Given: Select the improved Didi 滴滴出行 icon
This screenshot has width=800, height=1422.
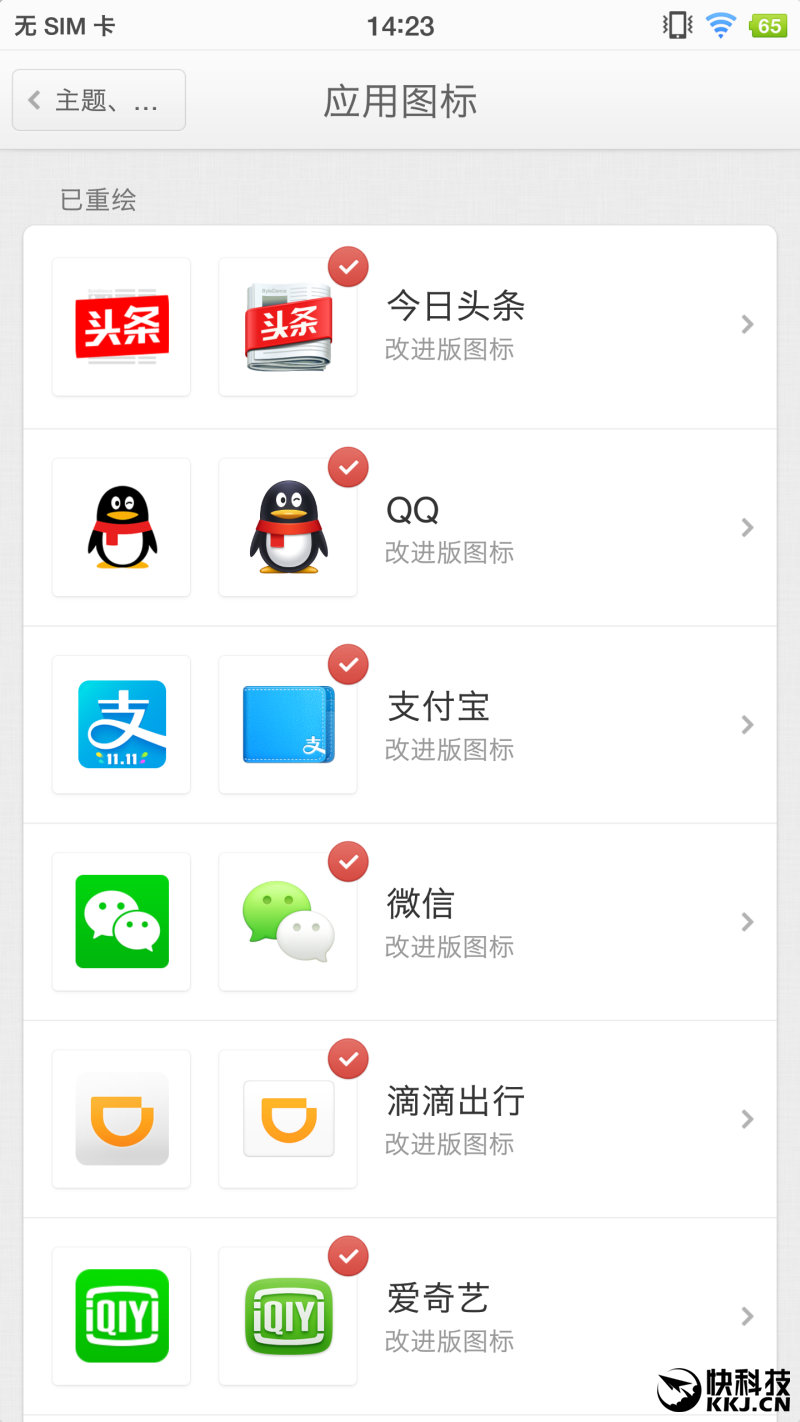Looking at the screenshot, I should tap(287, 1118).
